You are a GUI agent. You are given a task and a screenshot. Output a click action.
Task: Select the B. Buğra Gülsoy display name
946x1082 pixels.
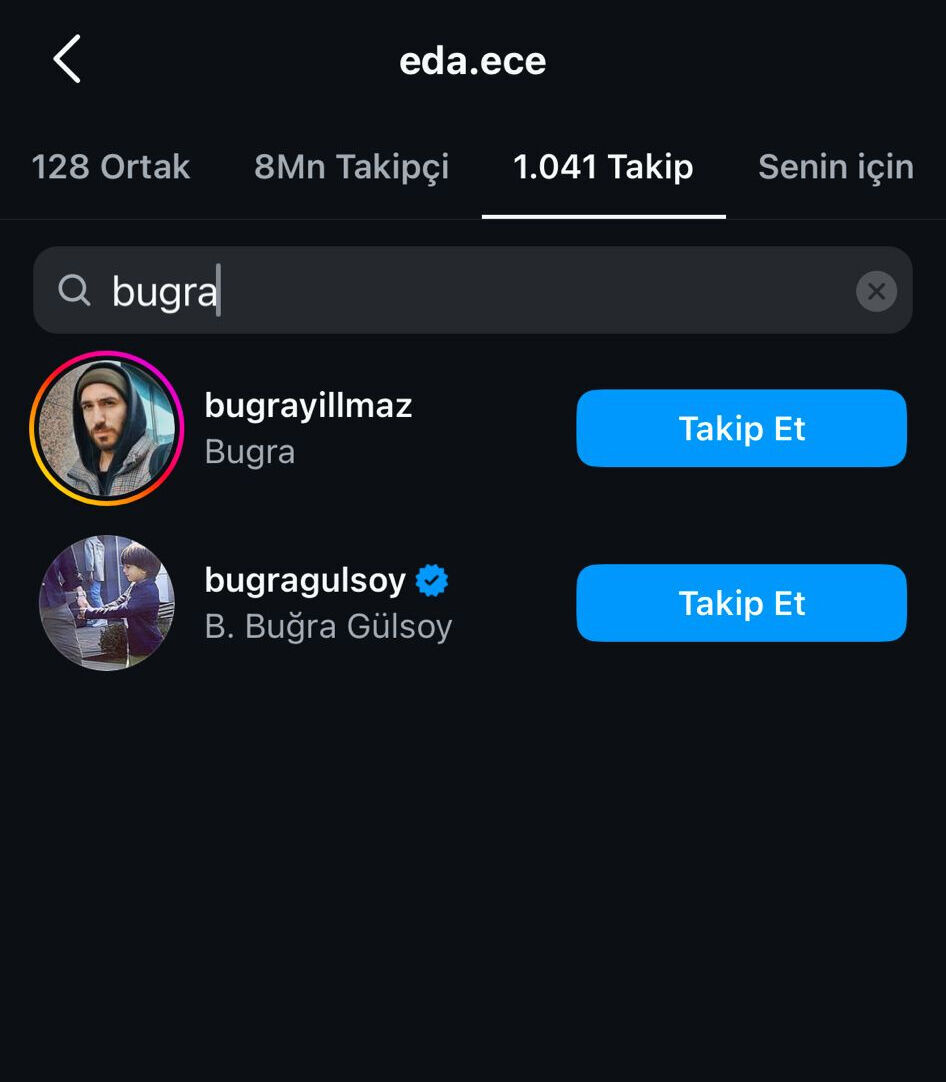pyautogui.click(x=328, y=627)
